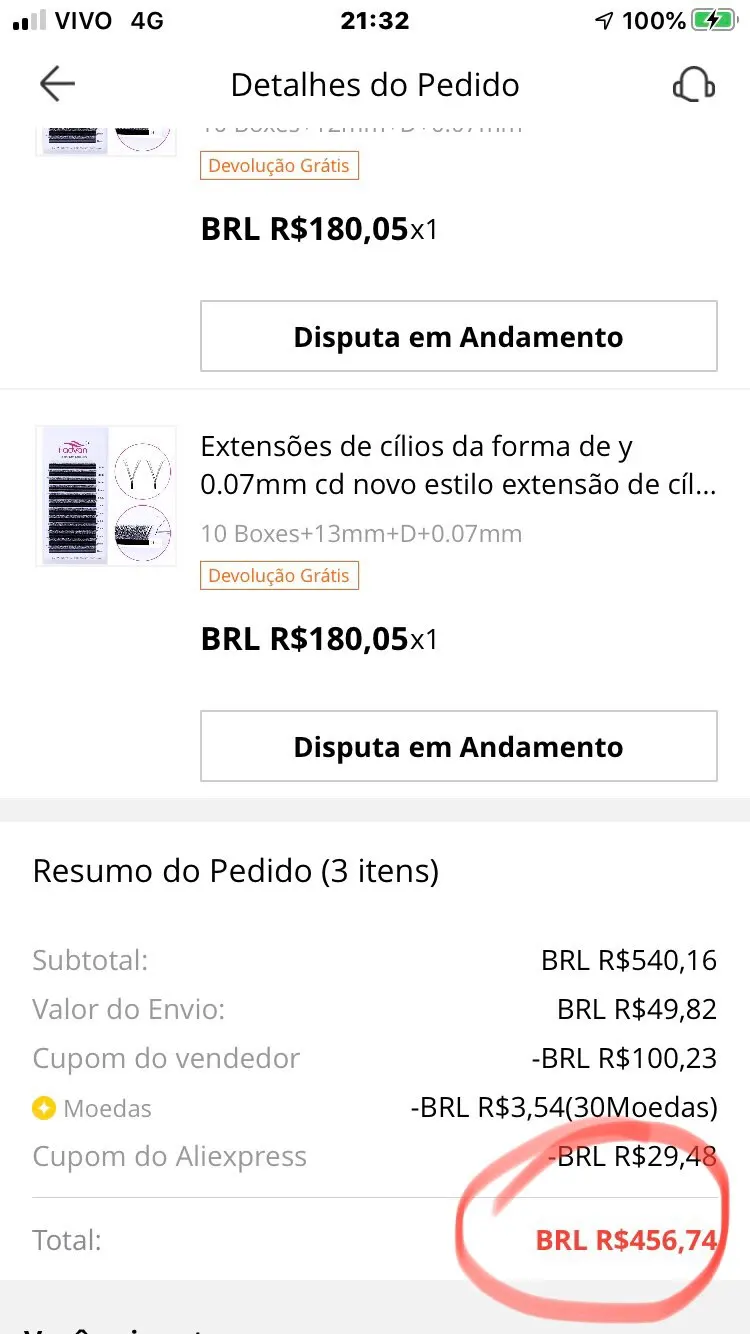Open Disputa em Andamento for the 13mm item
Screen dimensions: 750x1334
[458, 747]
